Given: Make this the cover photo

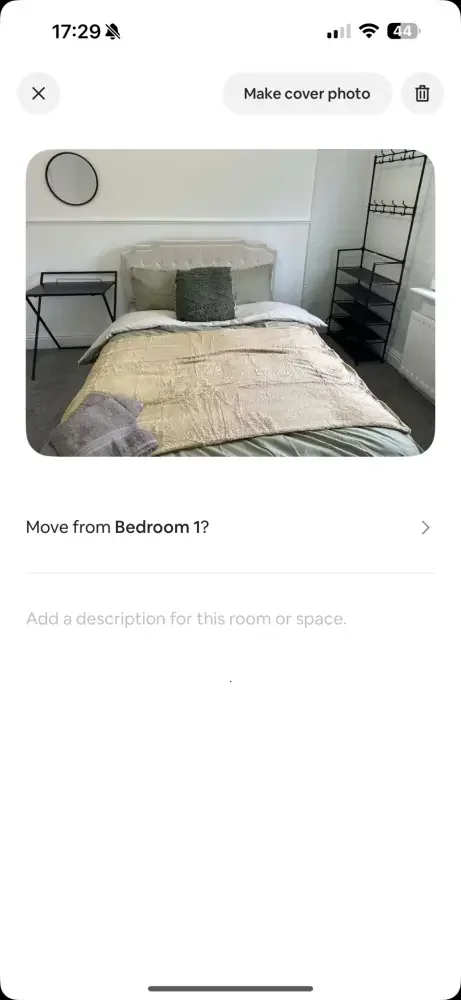Looking at the screenshot, I should 307,94.
